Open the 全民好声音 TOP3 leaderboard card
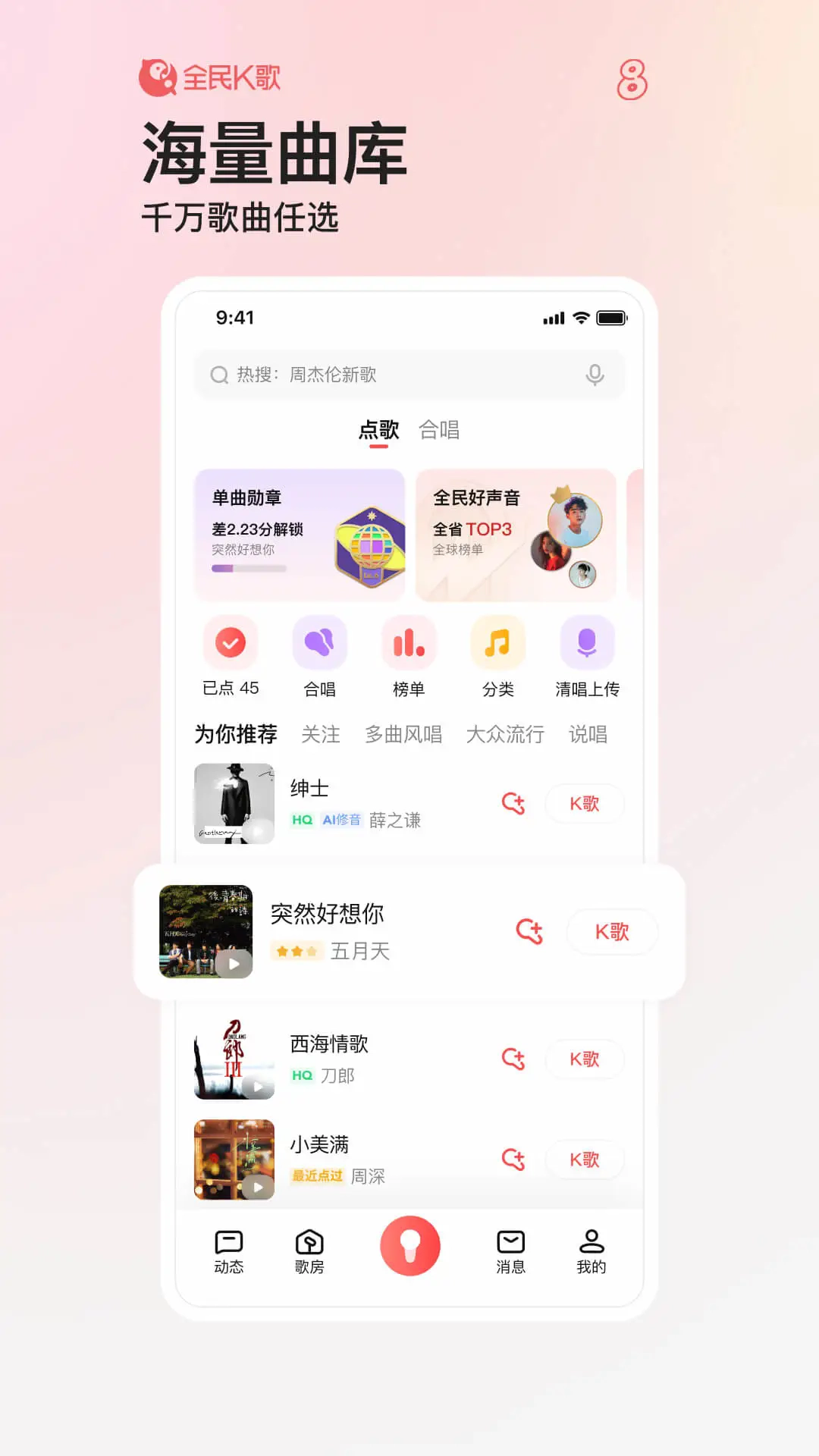 pos(515,535)
